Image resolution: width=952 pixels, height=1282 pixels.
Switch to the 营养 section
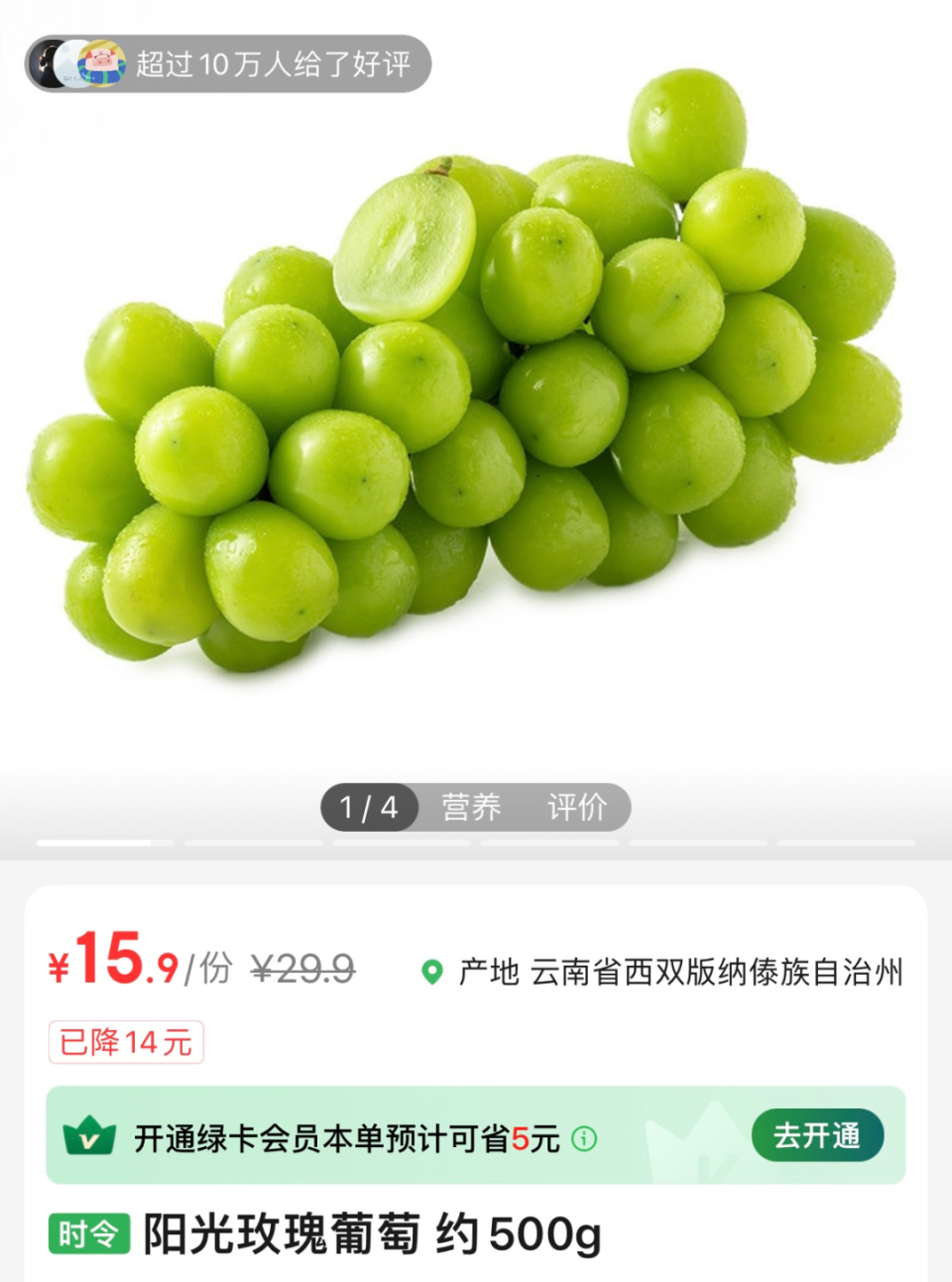(471, 807)
